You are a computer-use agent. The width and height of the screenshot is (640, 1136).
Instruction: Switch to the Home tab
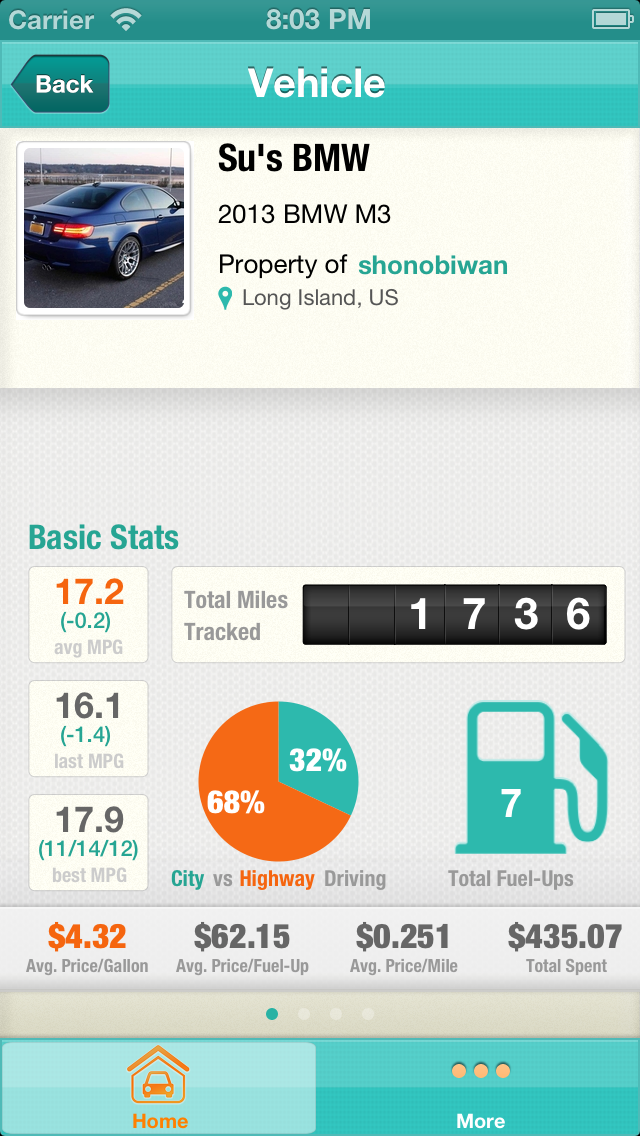[159, 1088]
